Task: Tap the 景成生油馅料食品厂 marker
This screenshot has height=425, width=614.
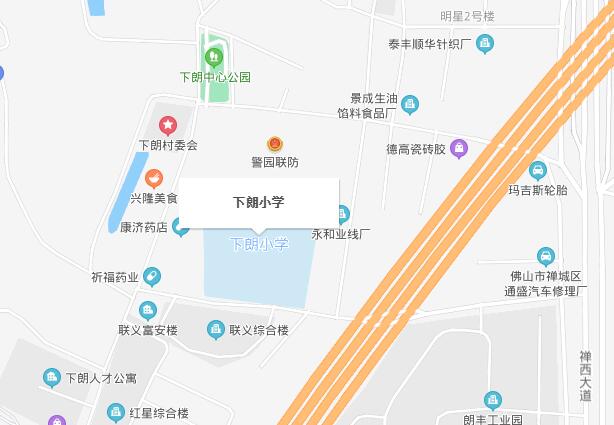Action: [x=409, y=104]
